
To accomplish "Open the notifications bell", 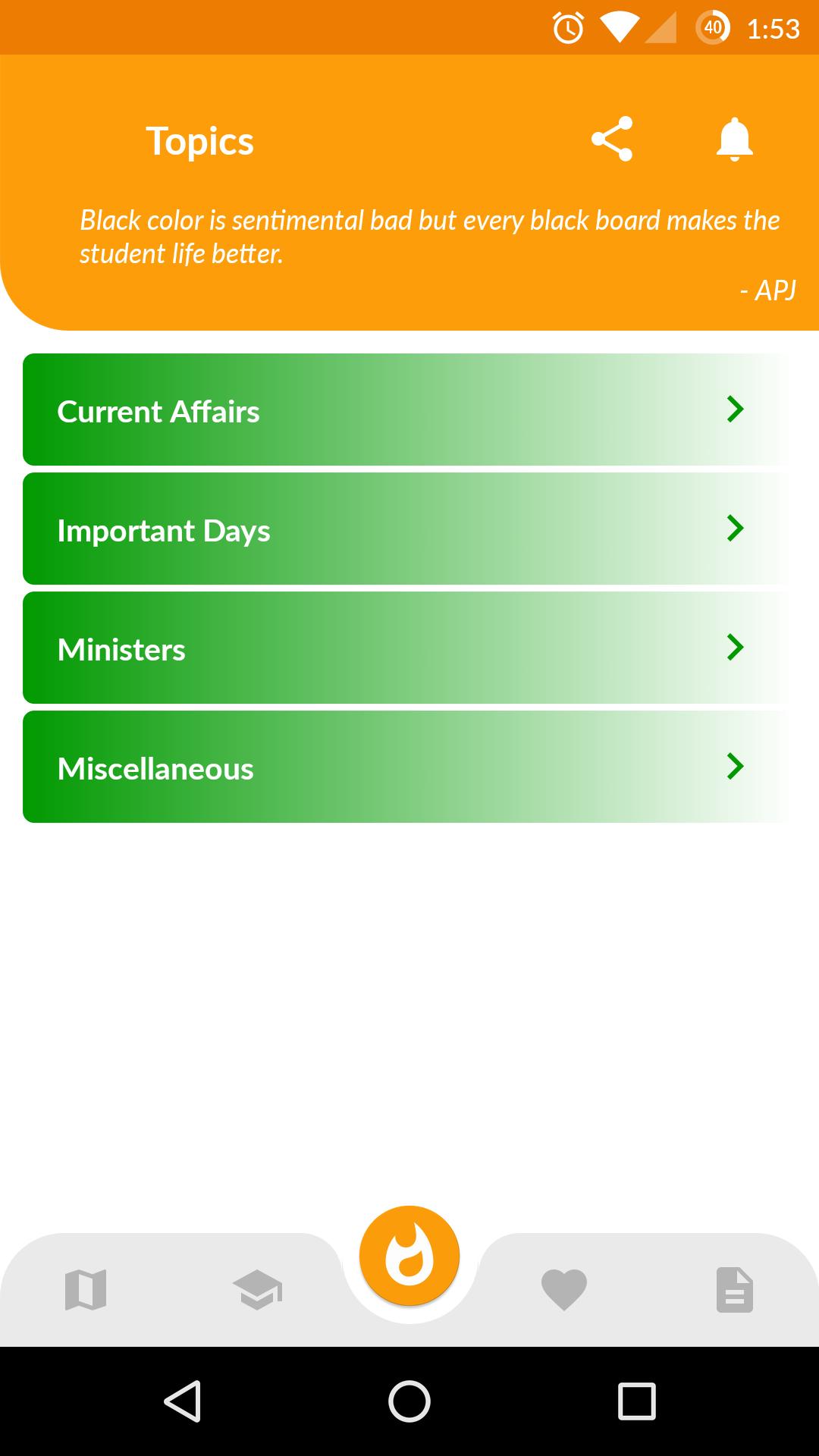I will (734, 140).
